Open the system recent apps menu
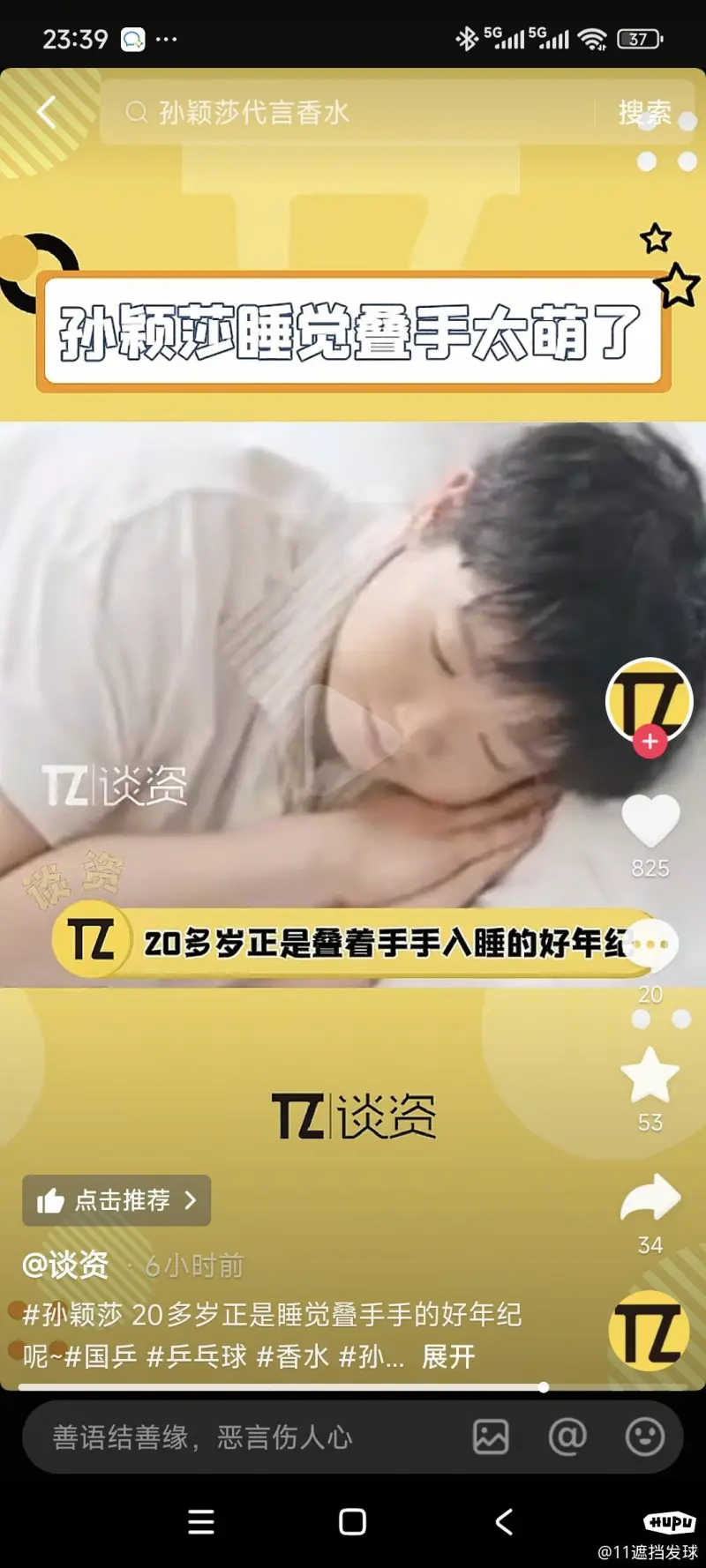The width and height of the screenshot is (706, 1568). (201, 1522)
